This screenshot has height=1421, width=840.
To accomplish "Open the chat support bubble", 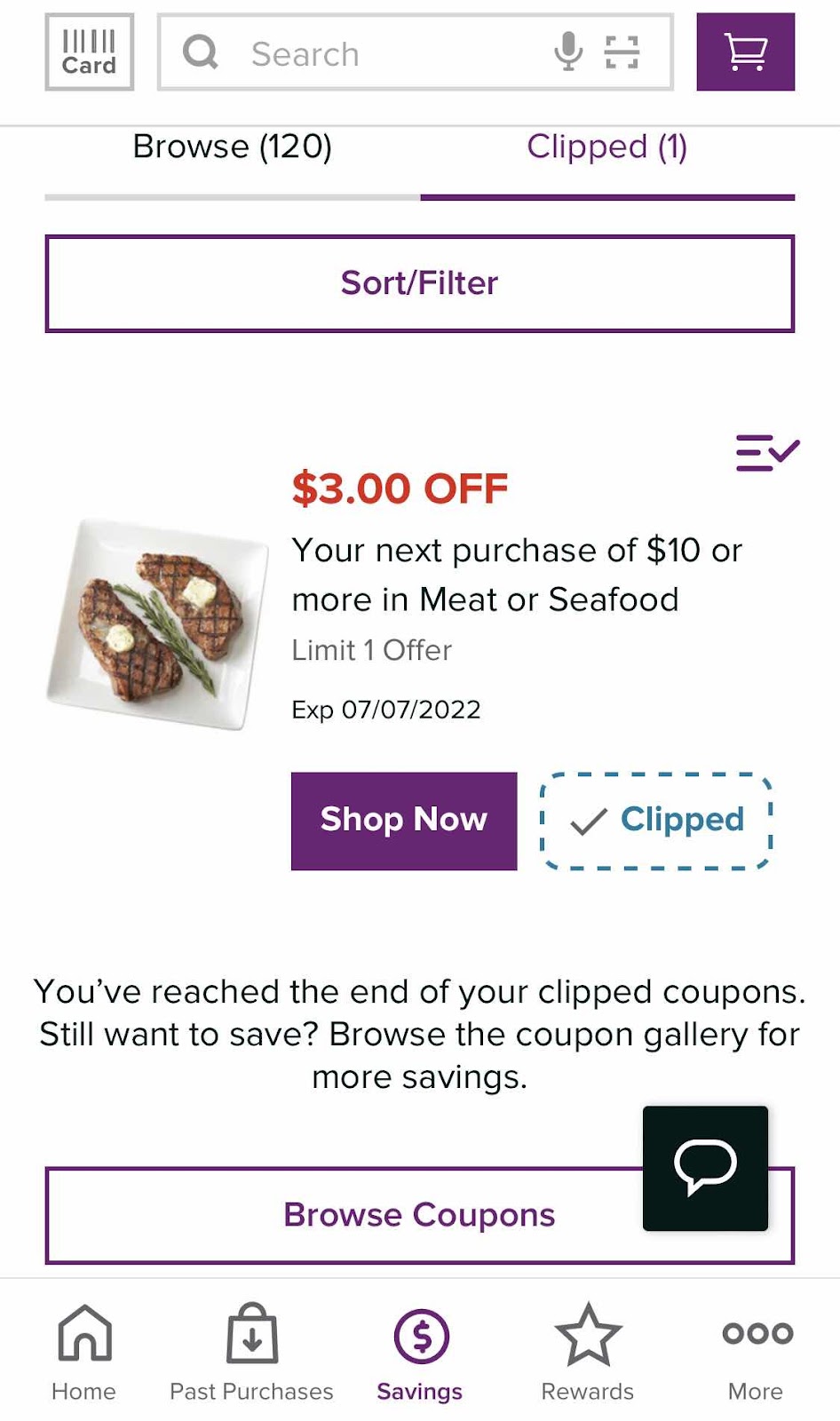I will (705, 1167).
